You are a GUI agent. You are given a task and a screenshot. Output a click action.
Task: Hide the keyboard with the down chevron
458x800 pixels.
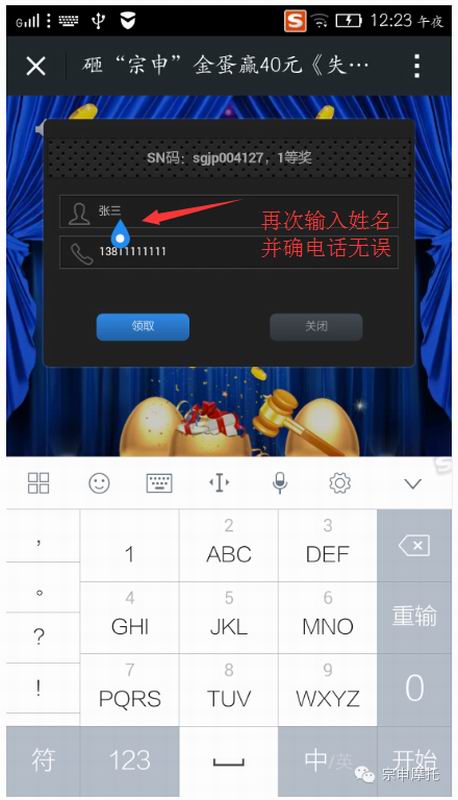(x=413, y=483)
